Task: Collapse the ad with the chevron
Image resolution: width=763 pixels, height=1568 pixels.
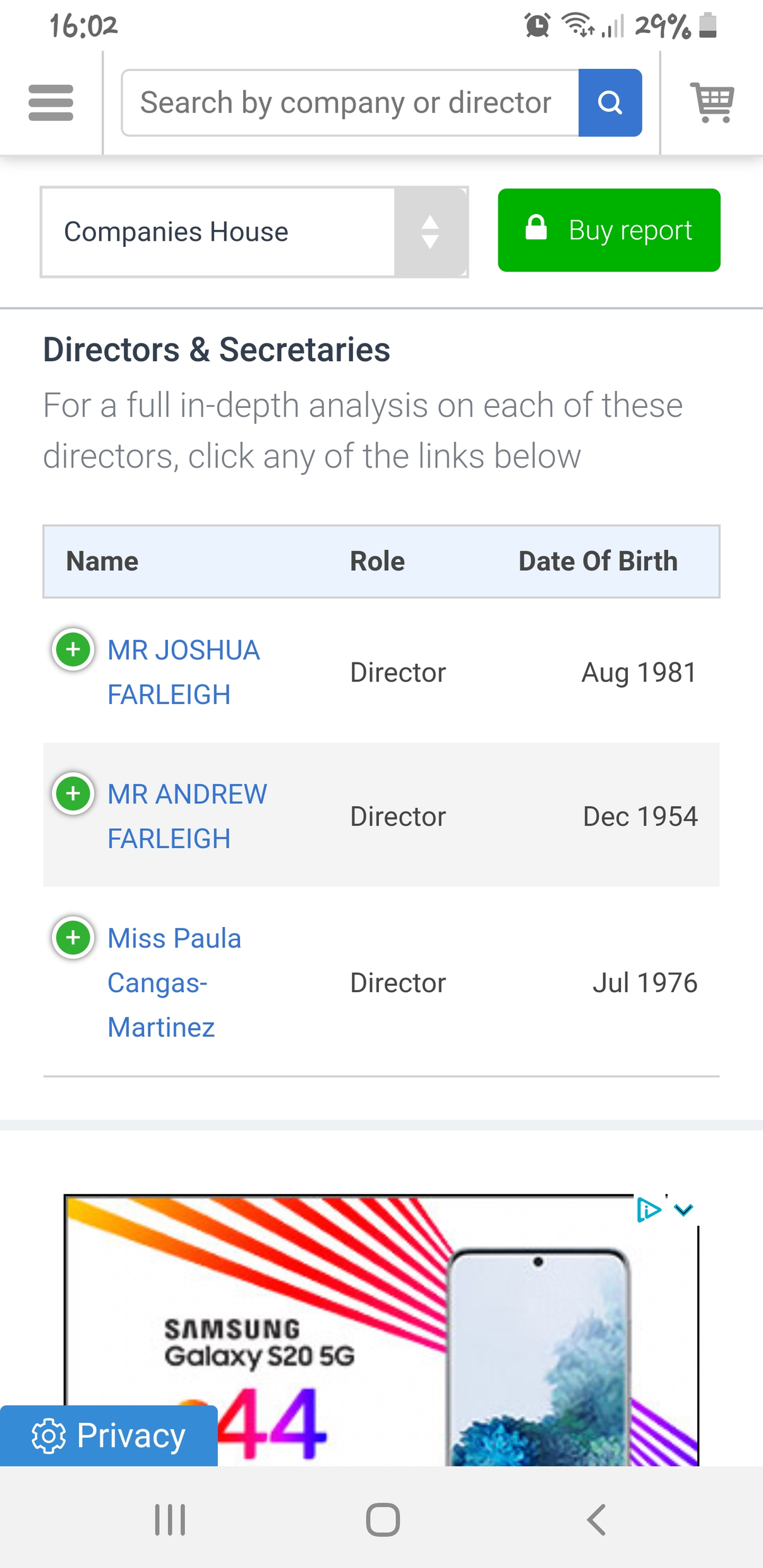Action: click(x=683, y=1210)
